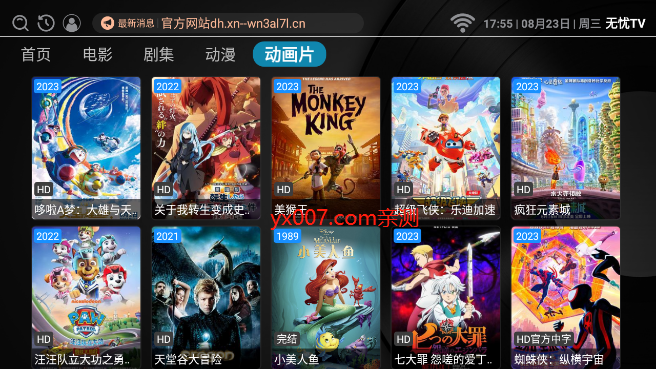This screenshot has width=656, height=369.
Task: Switch to the 首页 tab
Action: coord(36,54)
